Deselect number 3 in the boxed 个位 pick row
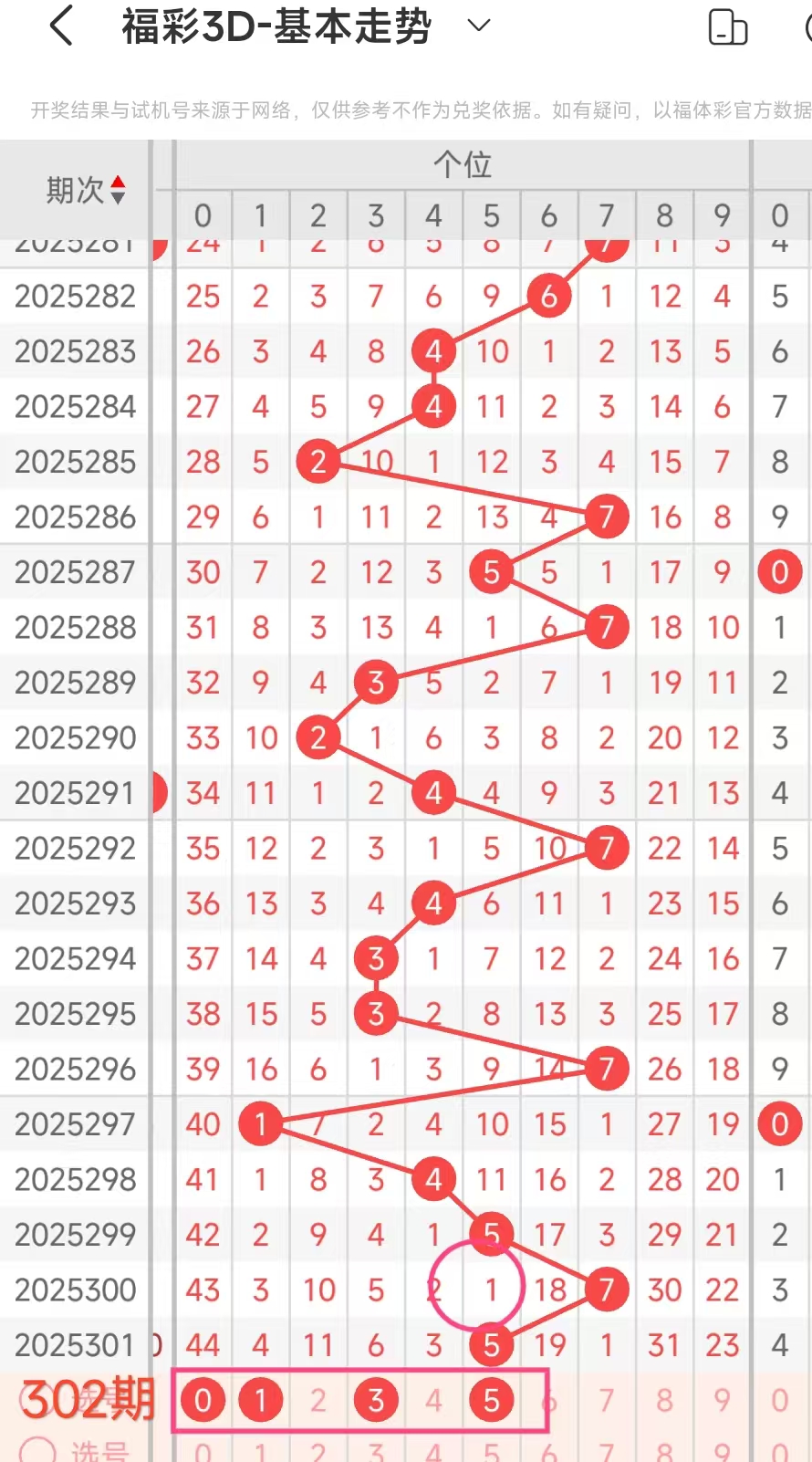 coord(376,1400)
